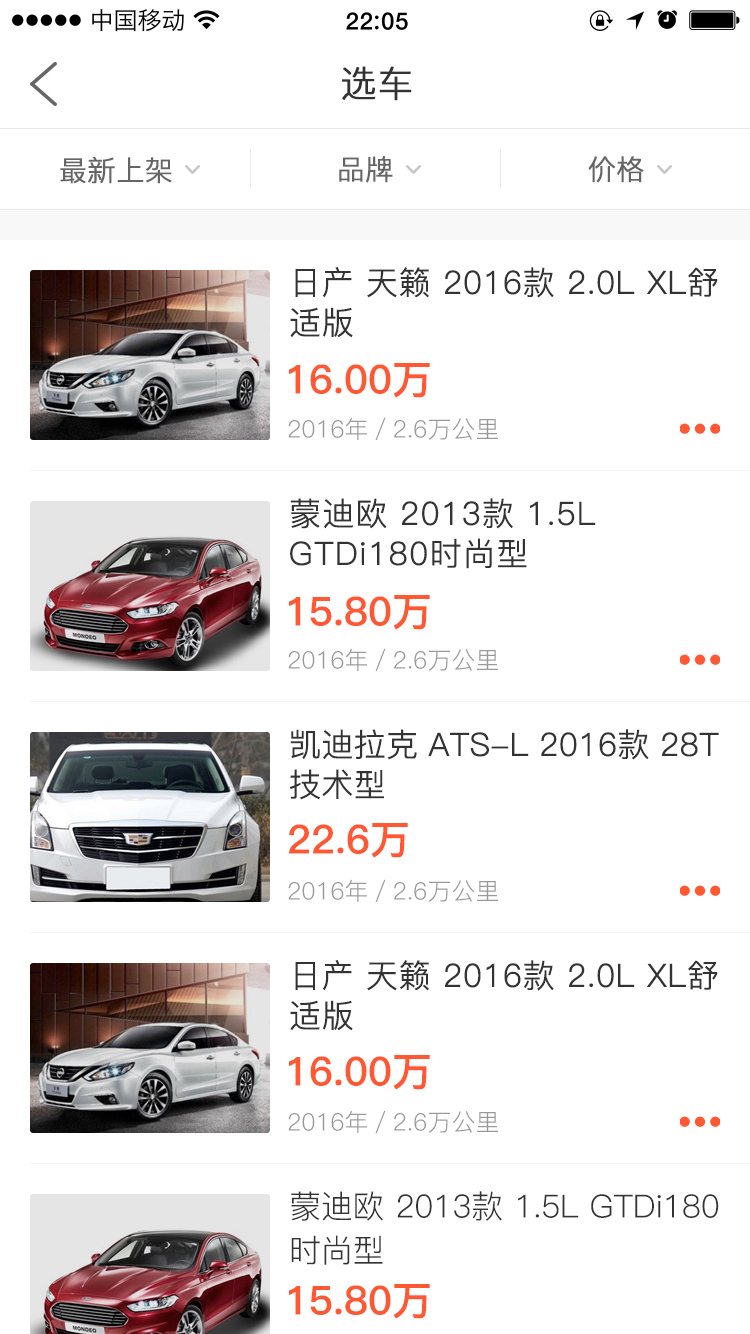
Task: Tap the back arrow to leave 选车
Action: (x=42, y=84)
